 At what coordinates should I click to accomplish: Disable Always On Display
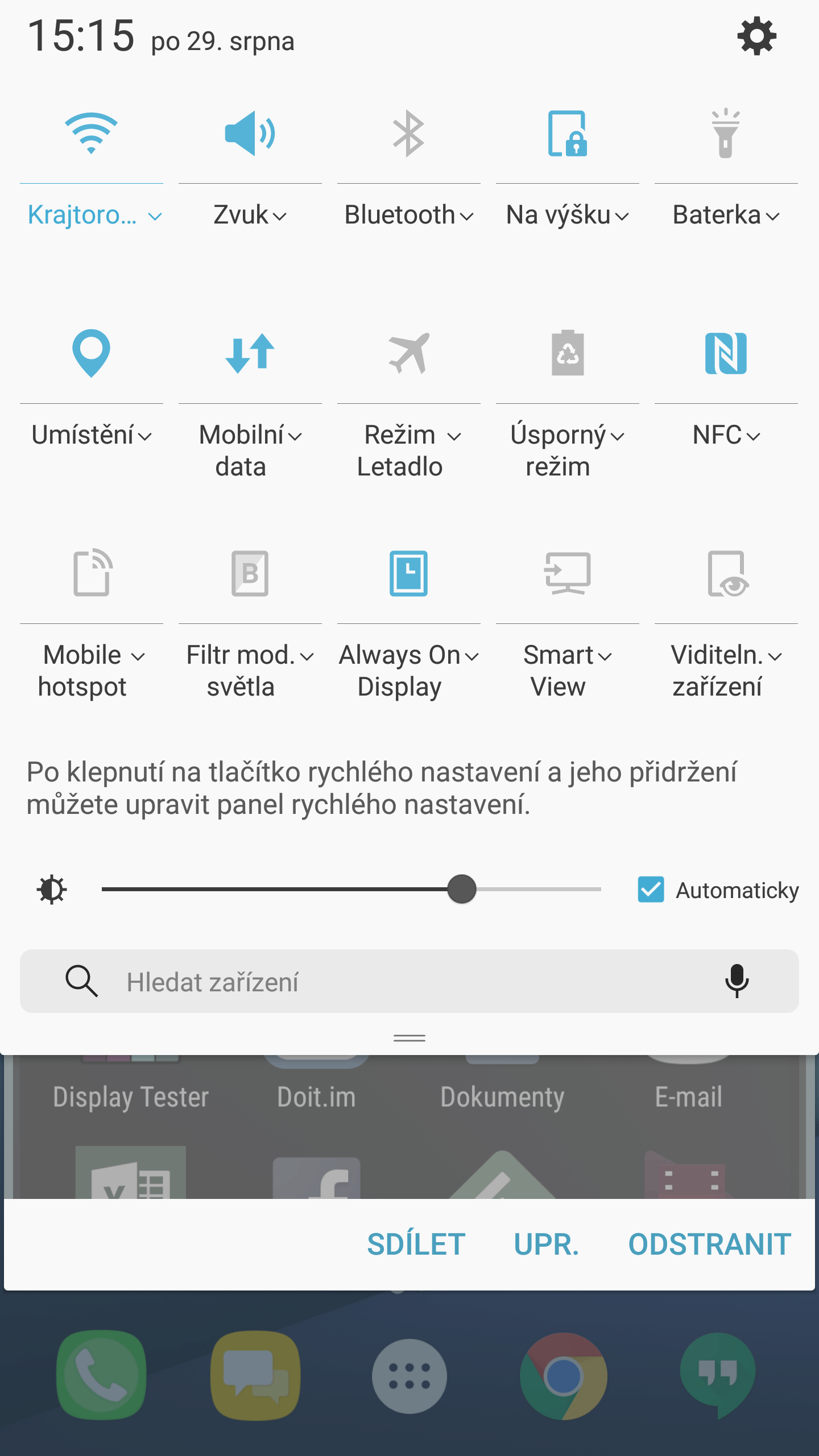point(408,573)
